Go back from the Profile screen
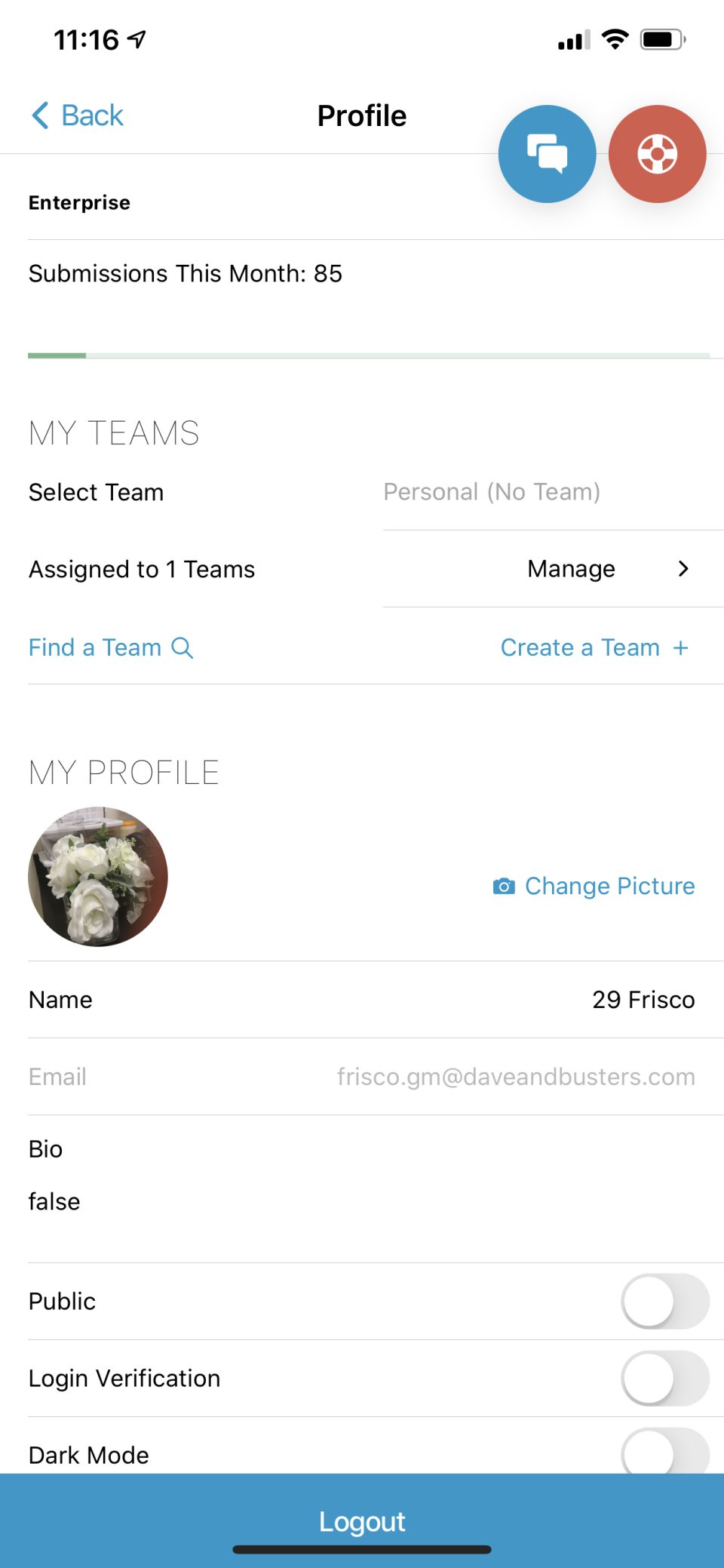The image size is (724, 1568). click(x=78, y=115)
